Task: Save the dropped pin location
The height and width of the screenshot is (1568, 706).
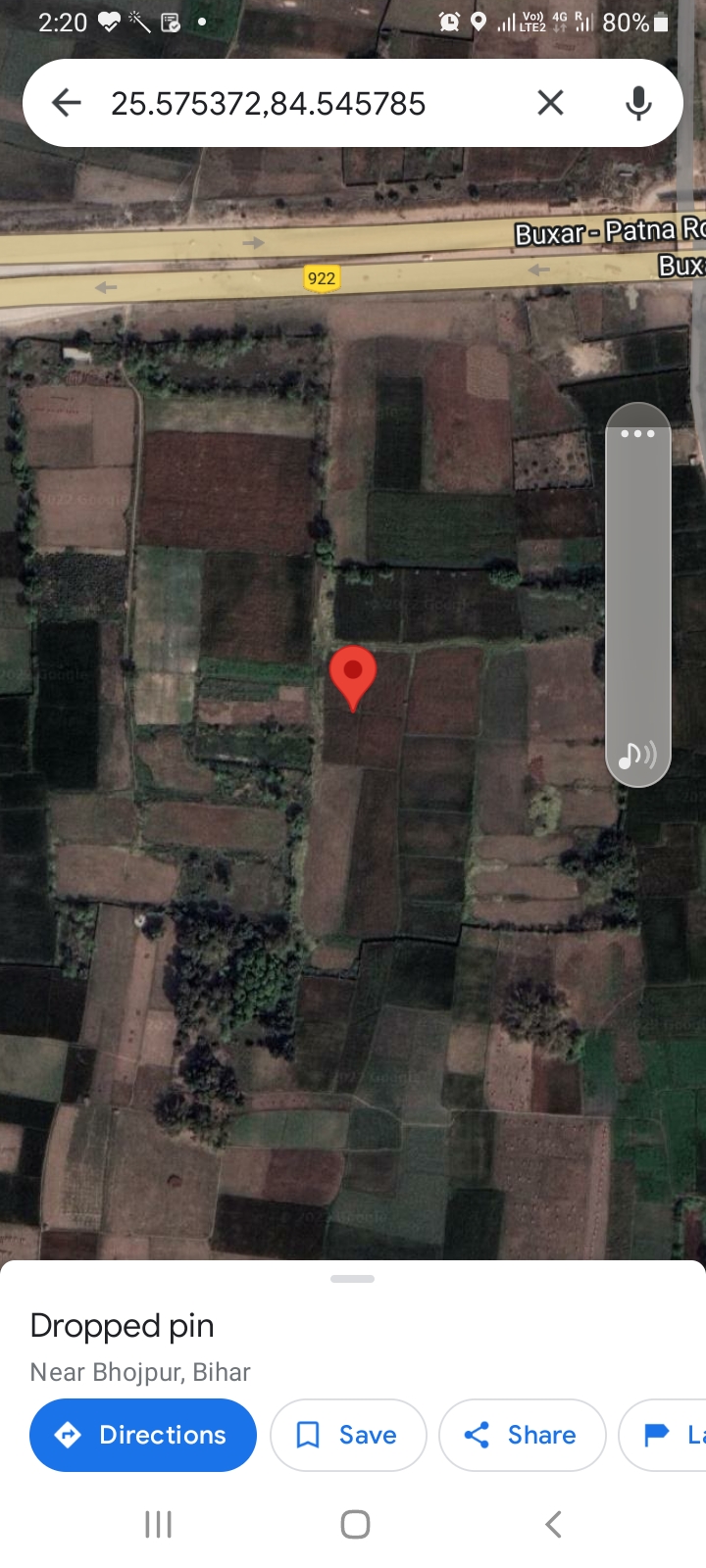Action: [x=348, y=1435]
